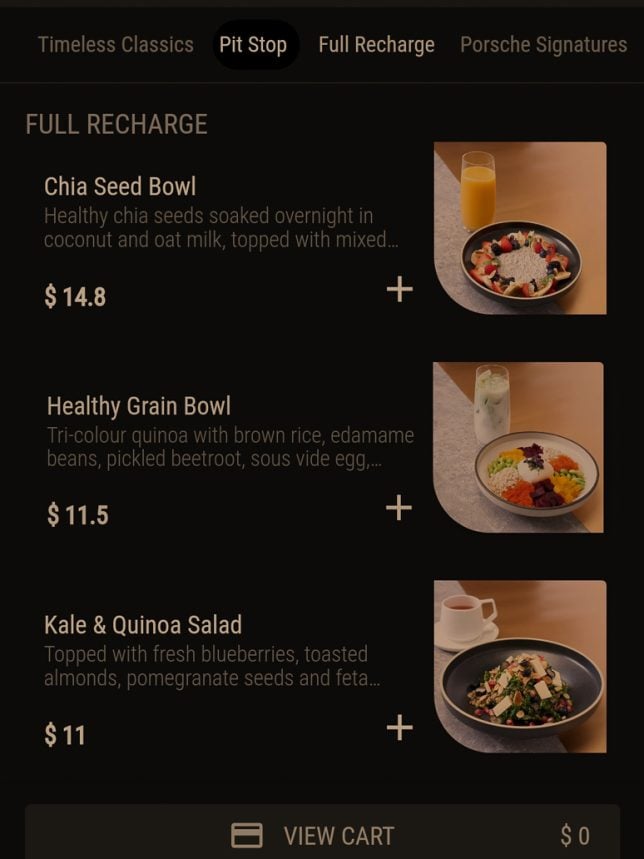644x859 pixels.
Task: Open the View Cart button
Action: click(322, 834)
